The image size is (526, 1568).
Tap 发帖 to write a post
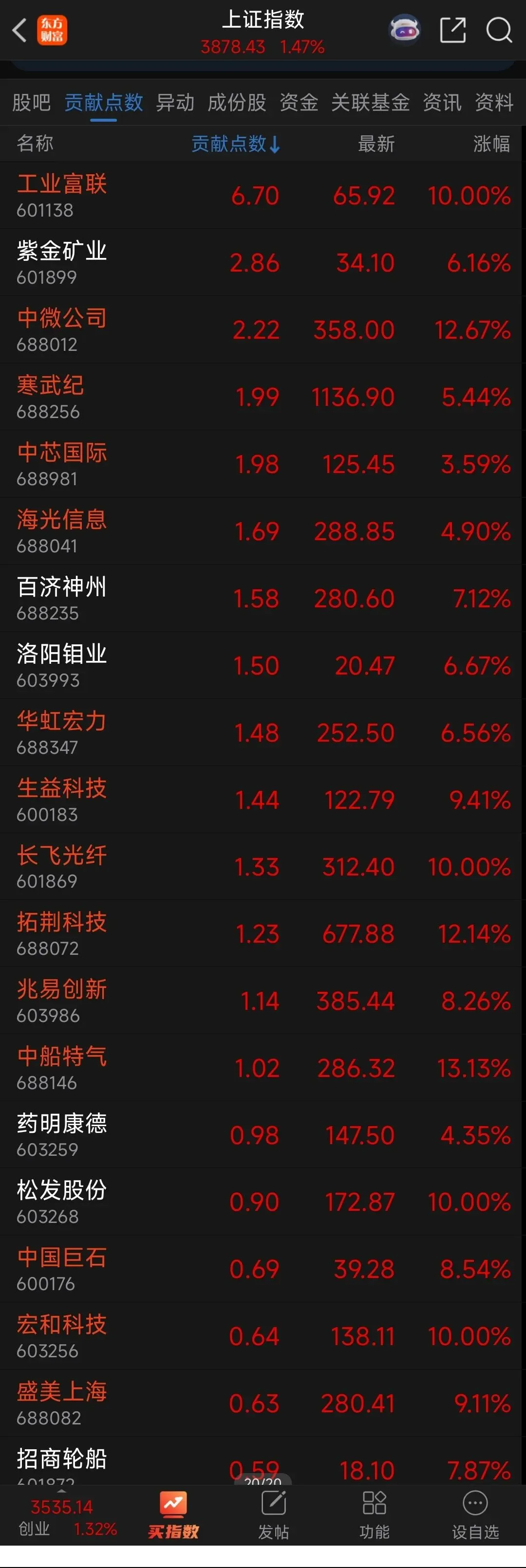click(274, 1515)
